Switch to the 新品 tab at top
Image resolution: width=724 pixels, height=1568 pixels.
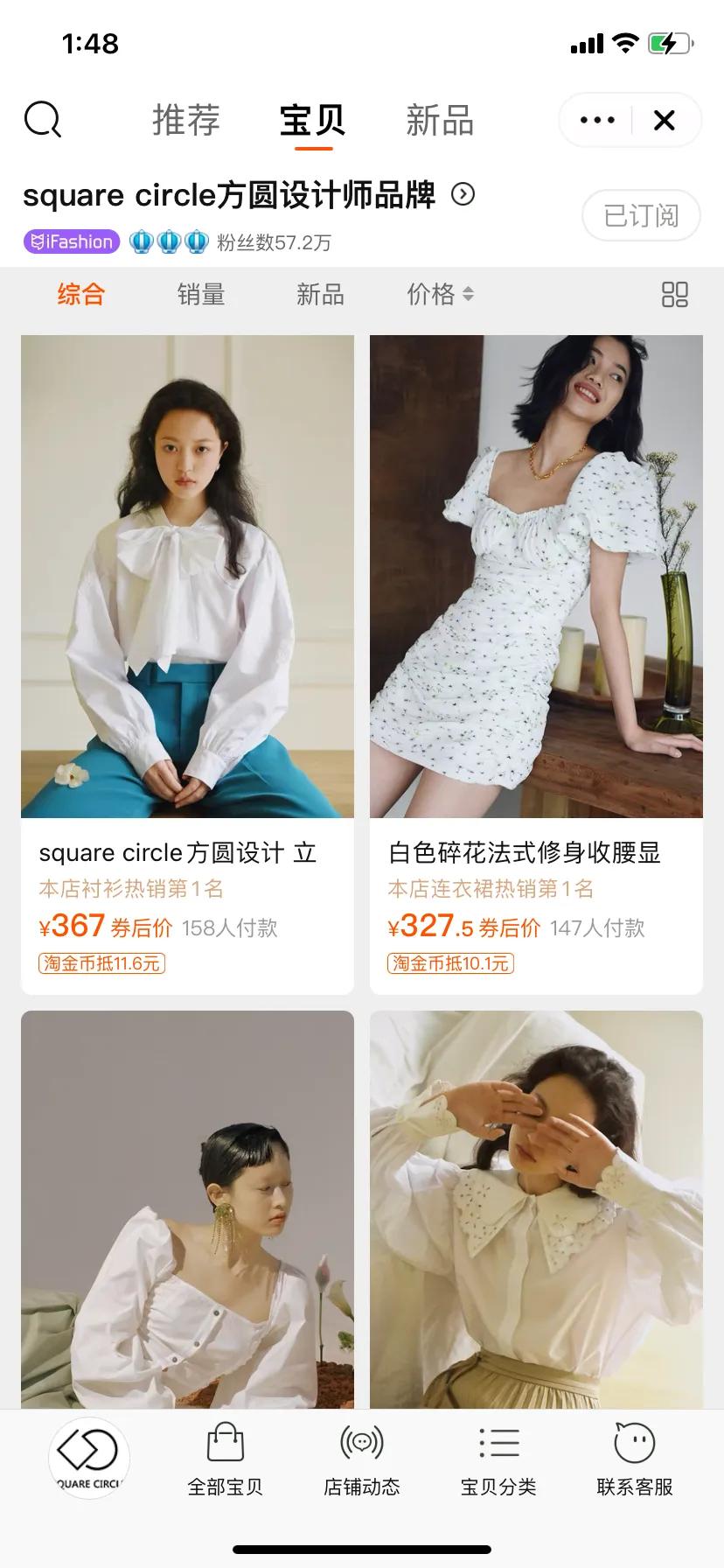440,121
